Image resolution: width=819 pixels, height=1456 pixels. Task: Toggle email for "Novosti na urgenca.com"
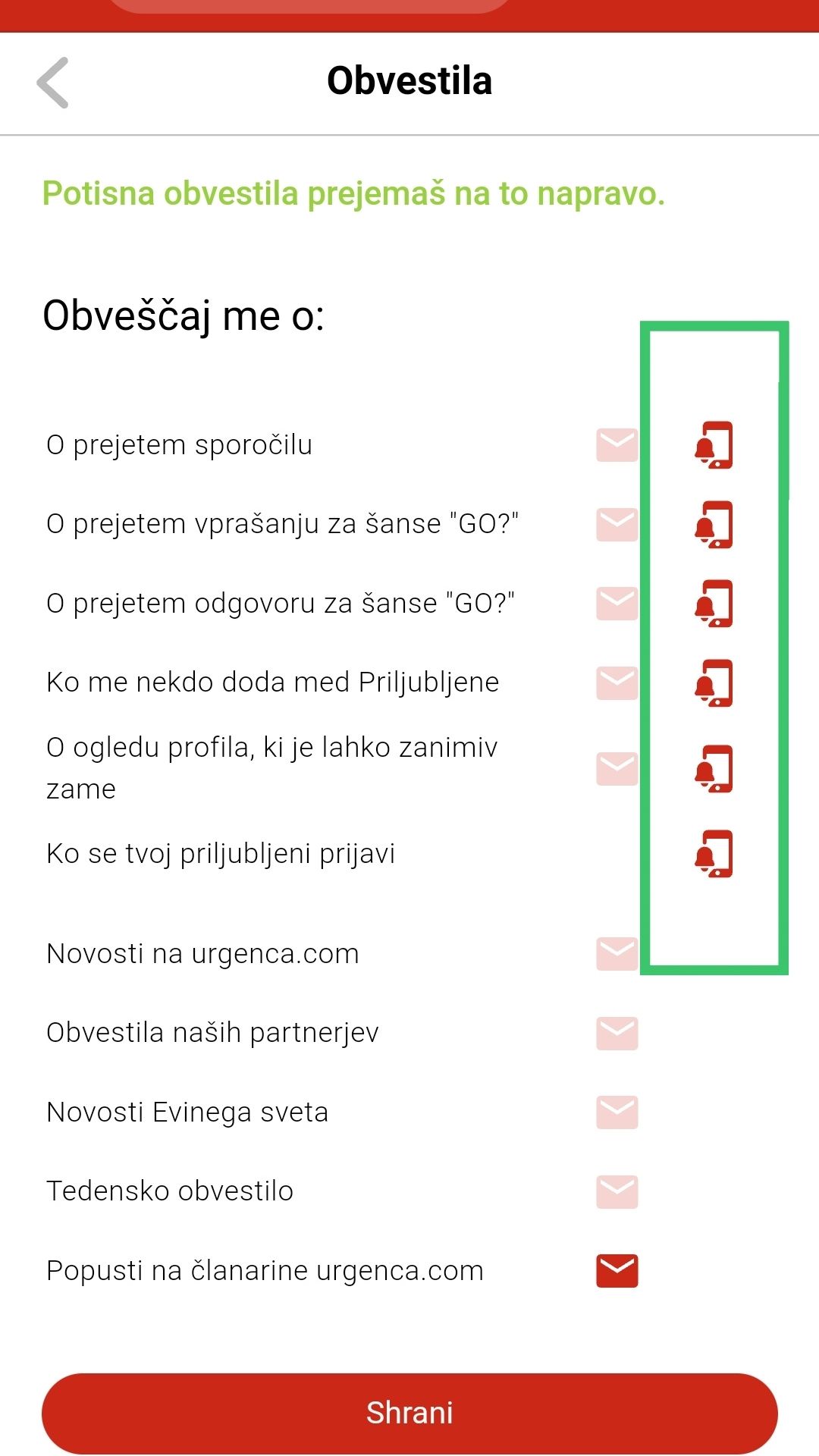click(x=617, y=954)
